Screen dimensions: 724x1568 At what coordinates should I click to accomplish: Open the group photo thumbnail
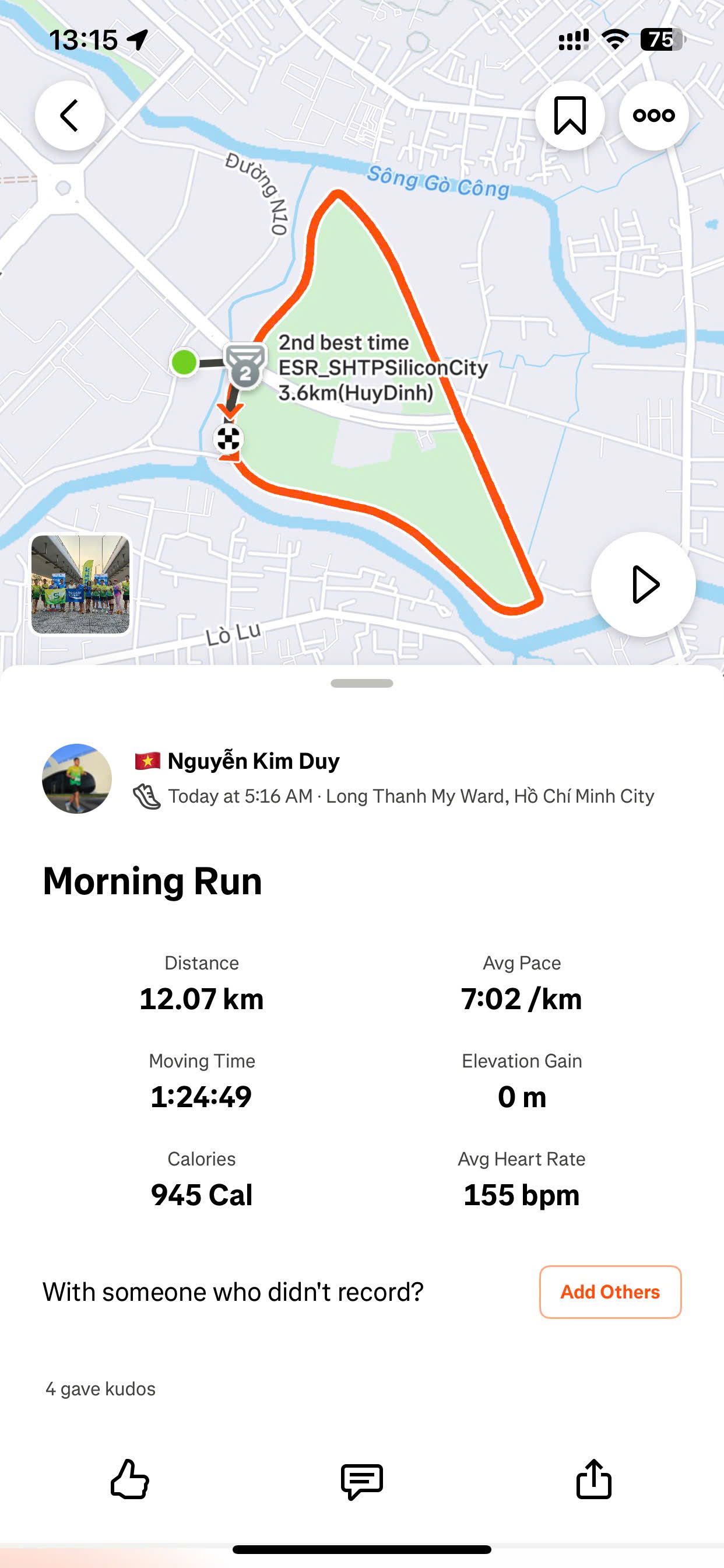pyautogui.click(x=80, y=584)
